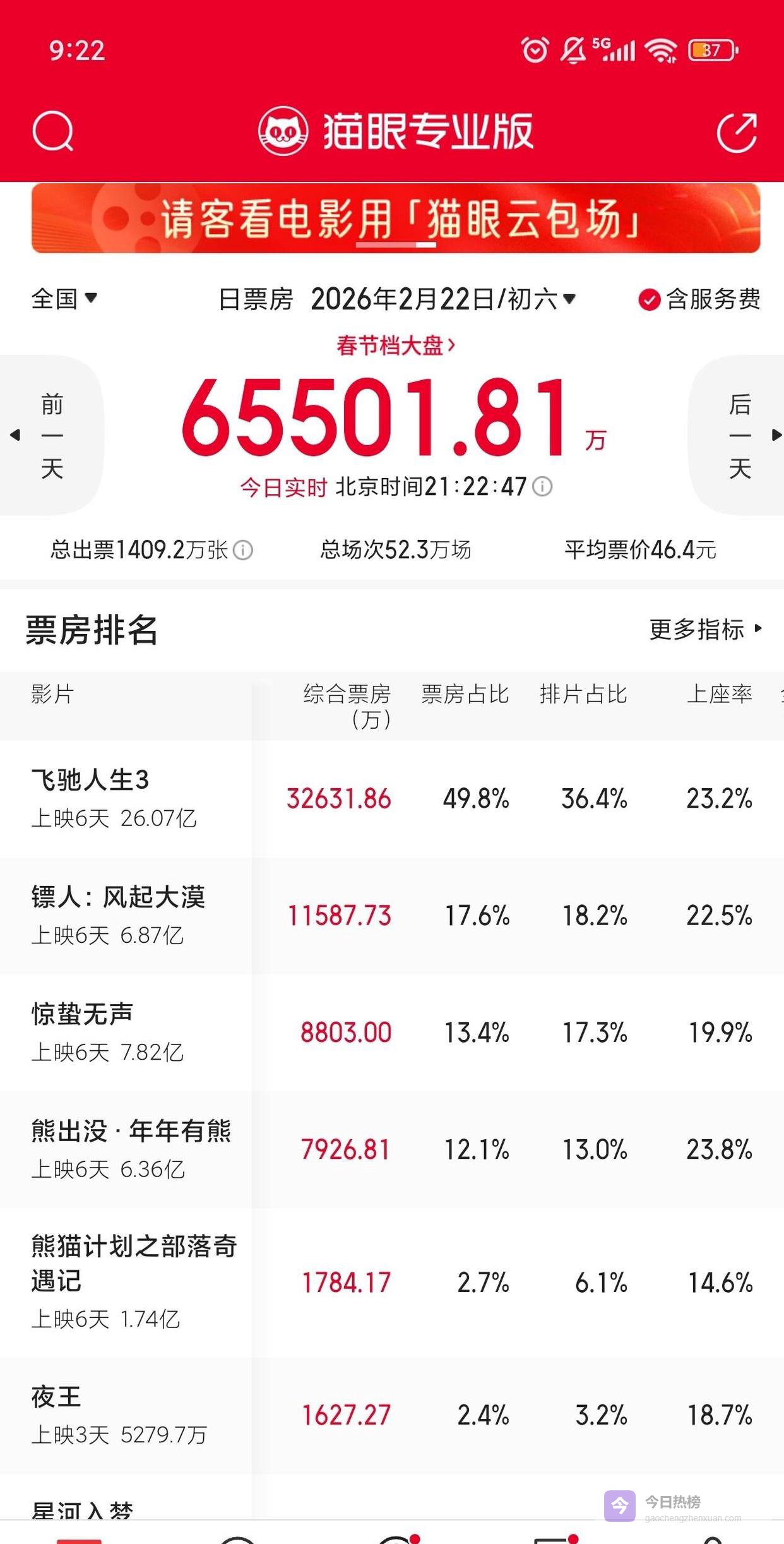Go to 后一天 box office
This screenshot has width=784, height=1544.
coord(739,435)
